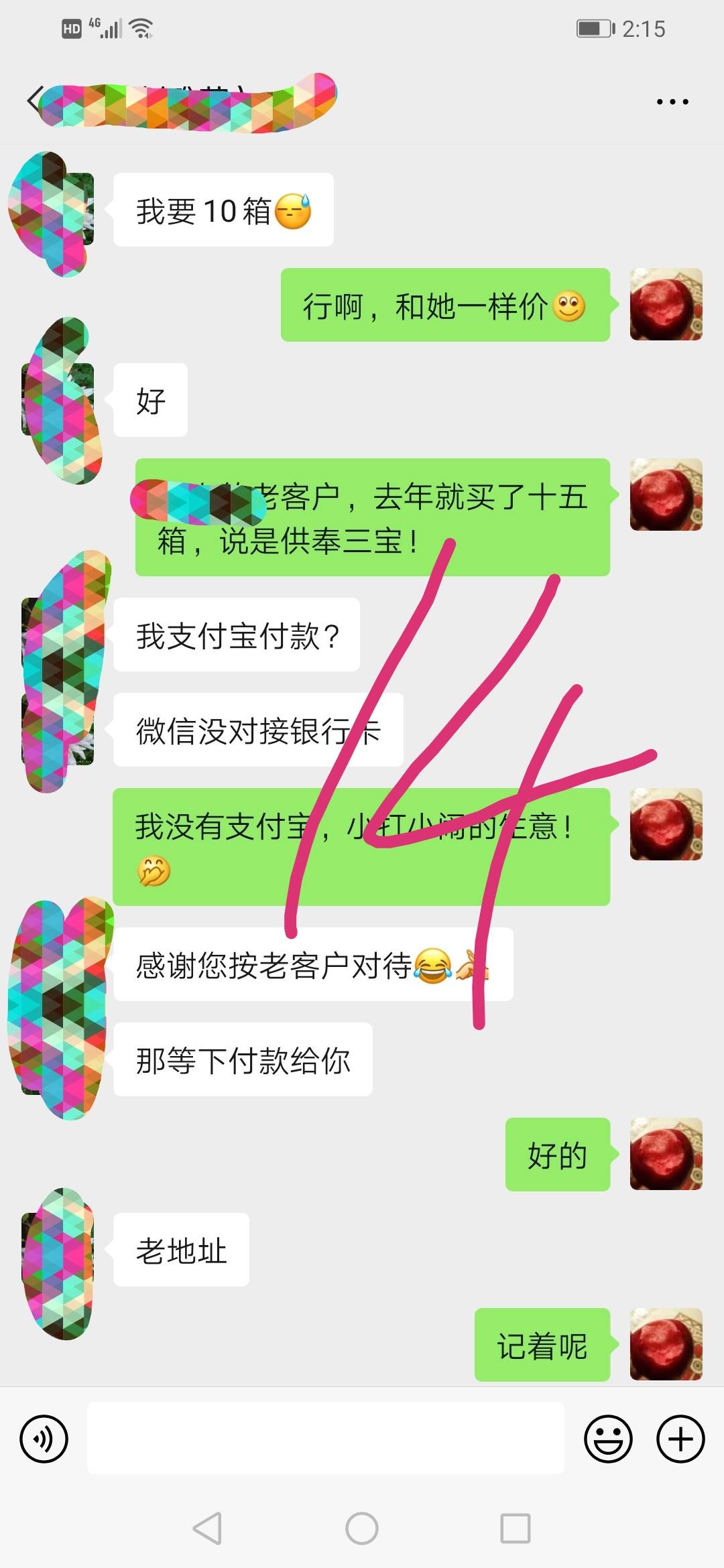The width and height of the screenshot is (724, 1568).
Task: Open recent apps from navigation bar
Action: (516, 1528)
